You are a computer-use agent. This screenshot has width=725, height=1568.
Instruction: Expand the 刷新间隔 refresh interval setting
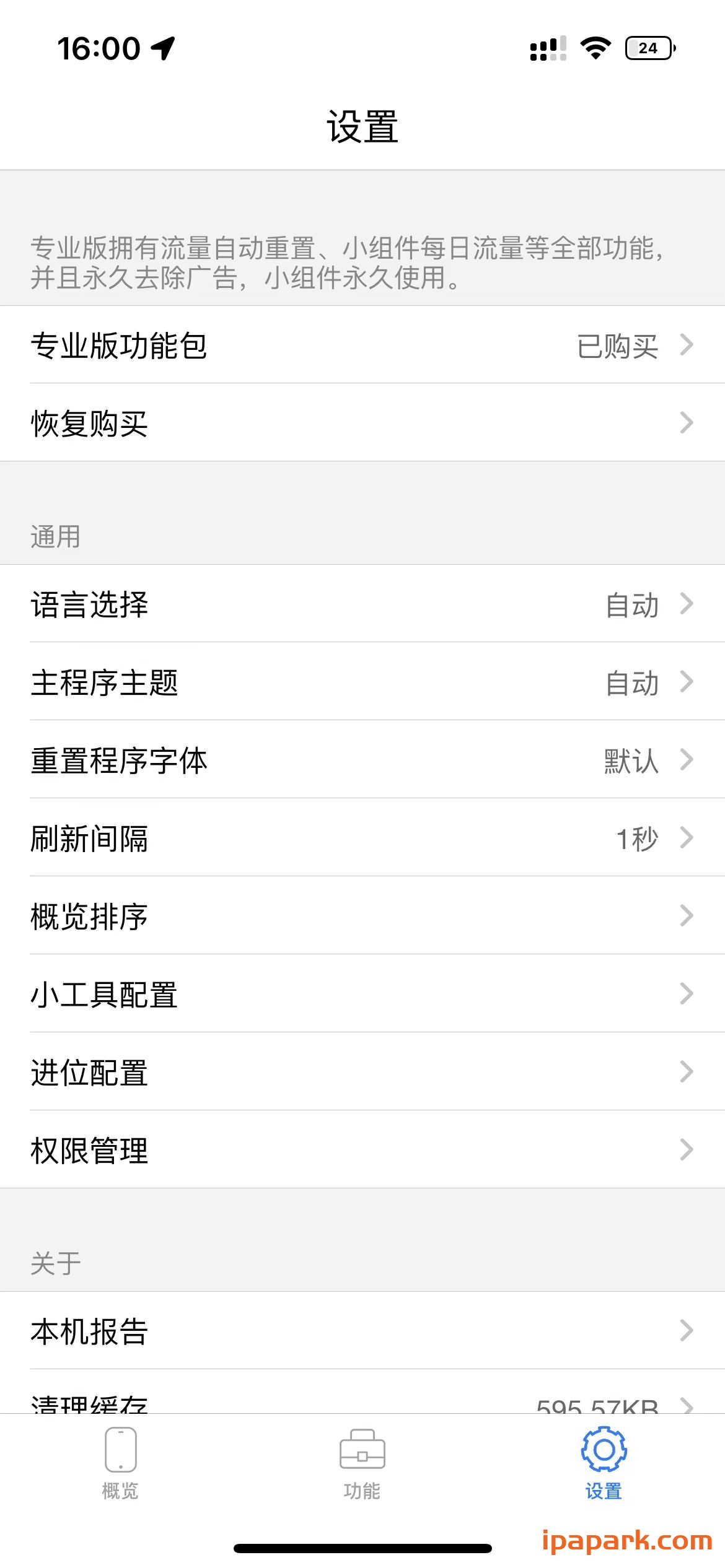(362, 839)
